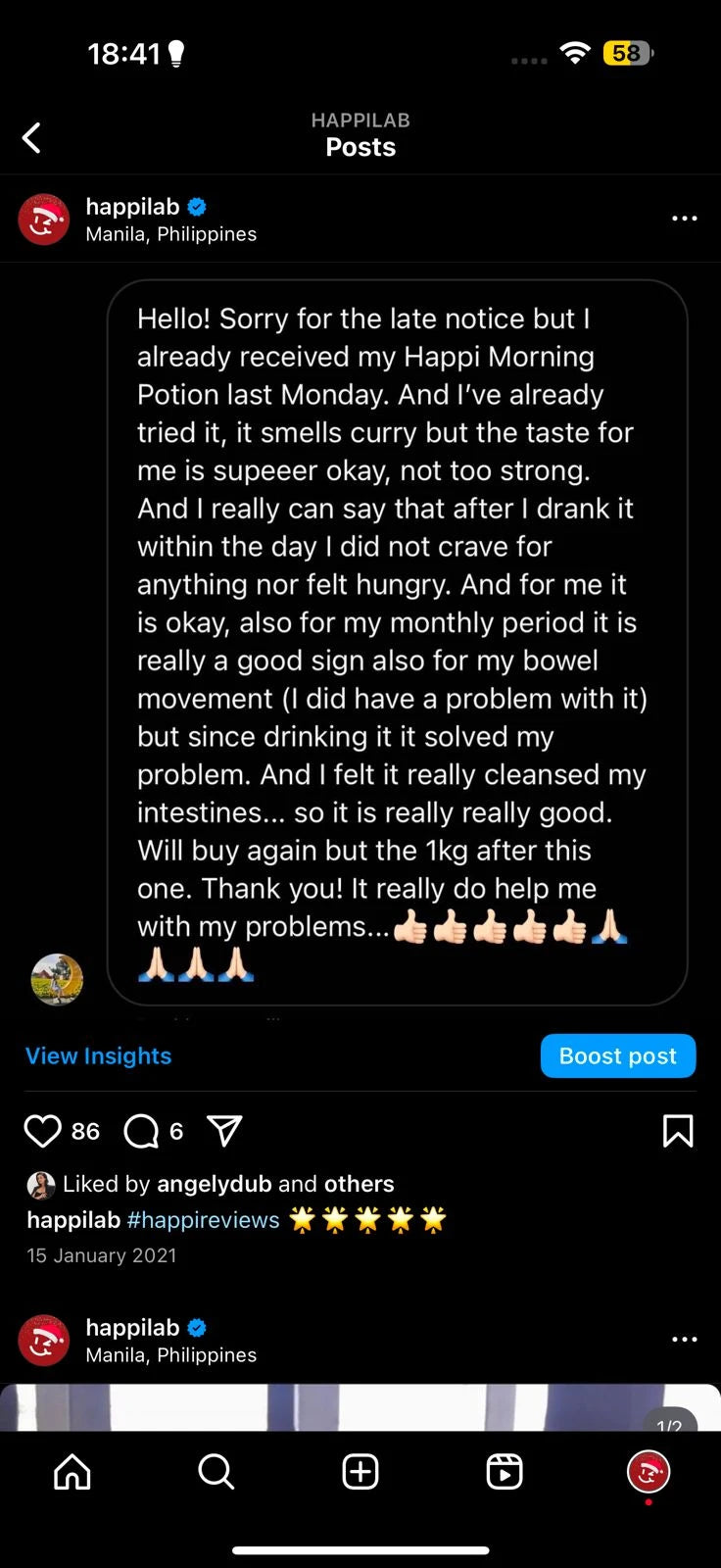Share the review post via send icon
Viewport: 721px width, 1568px height.
tap(224, 1131)
